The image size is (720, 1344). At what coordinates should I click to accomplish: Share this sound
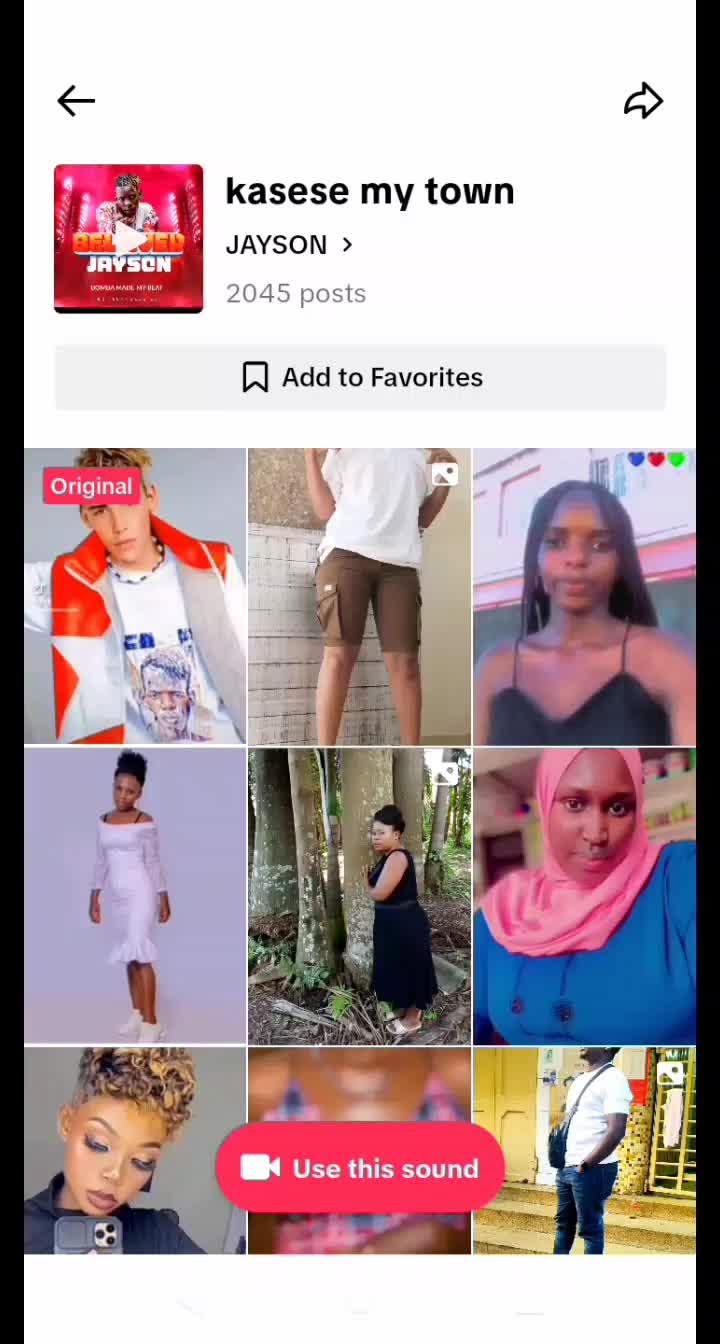tap(643, 101)
